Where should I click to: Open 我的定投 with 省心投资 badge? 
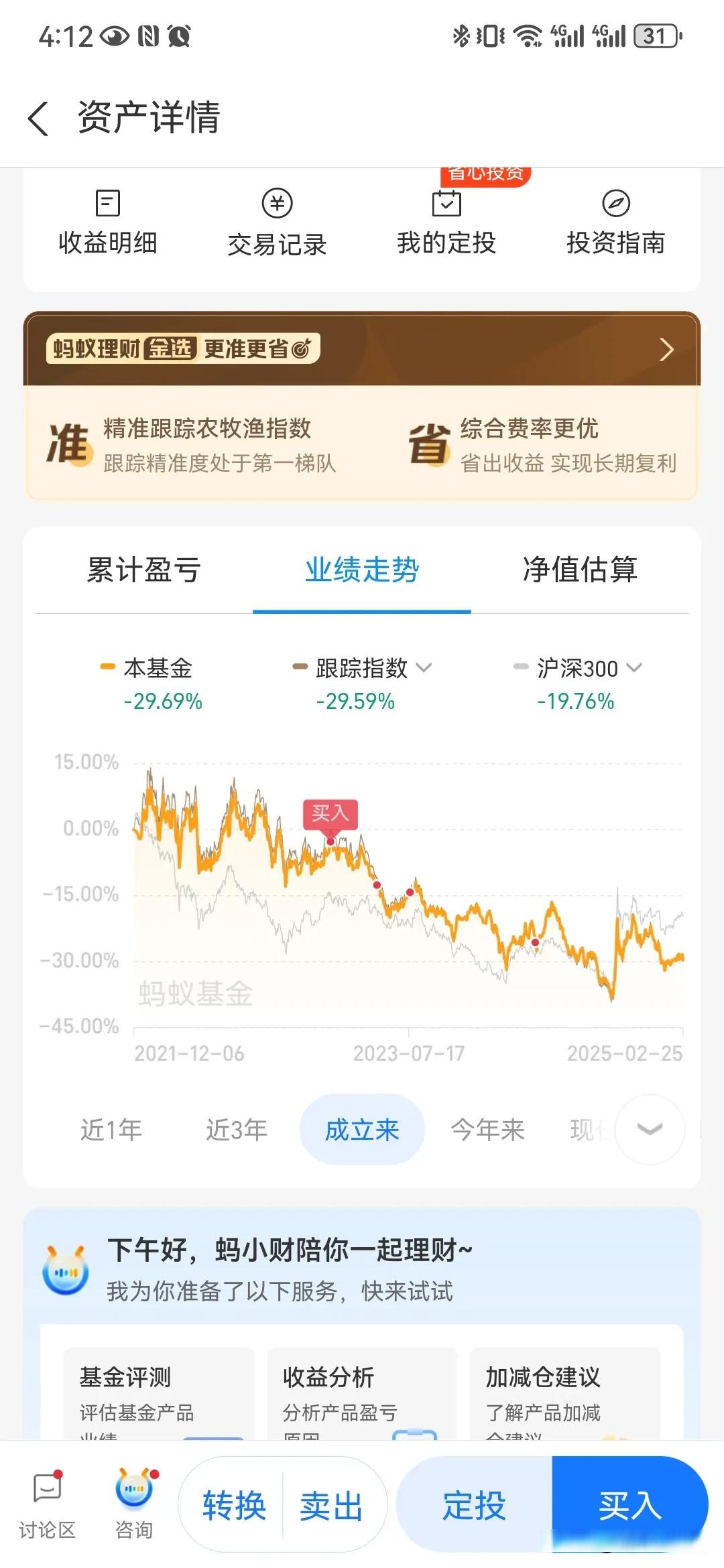[x=446, y=221]
